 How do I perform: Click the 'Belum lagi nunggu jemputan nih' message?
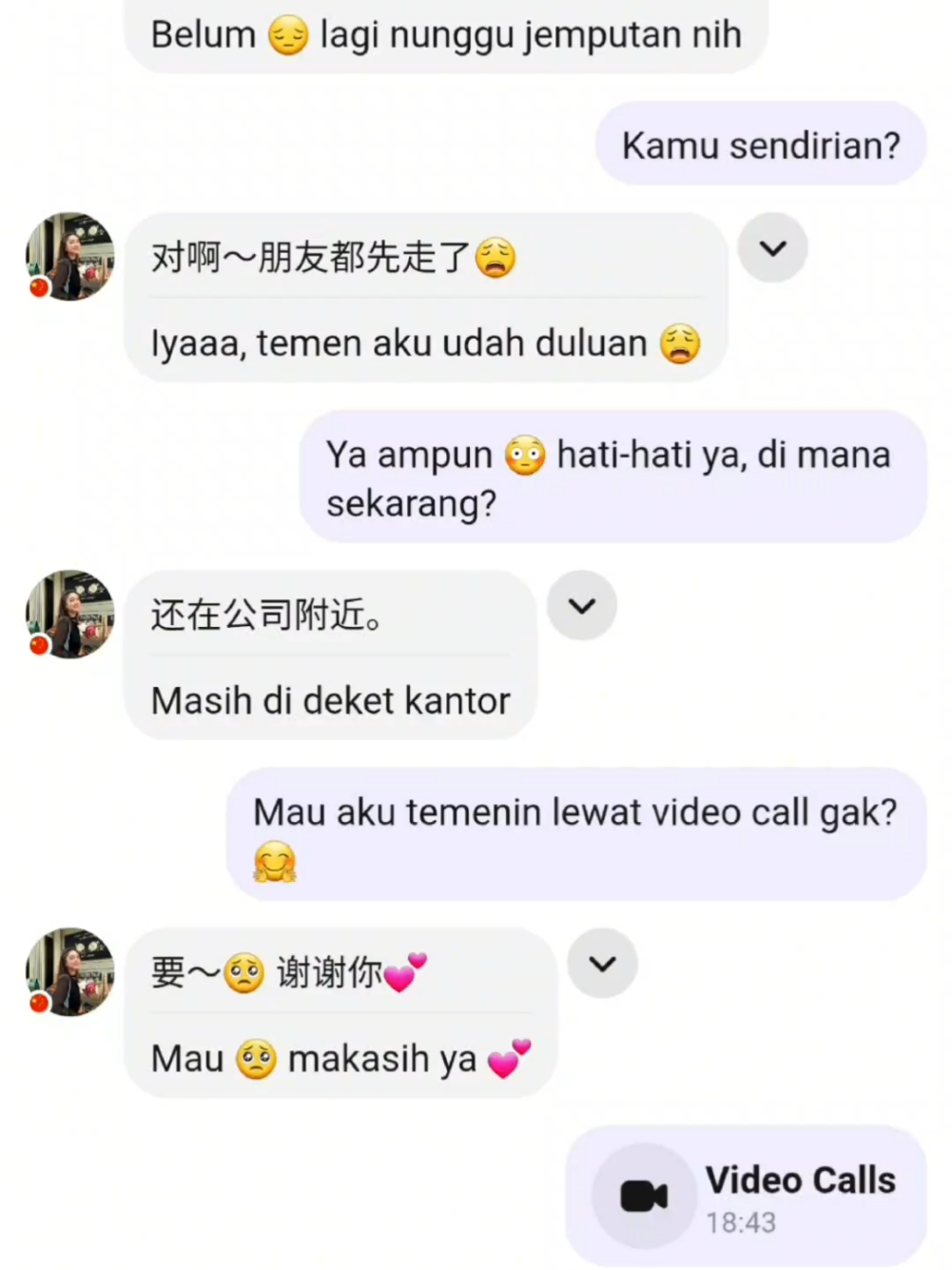tap(447, 34)
